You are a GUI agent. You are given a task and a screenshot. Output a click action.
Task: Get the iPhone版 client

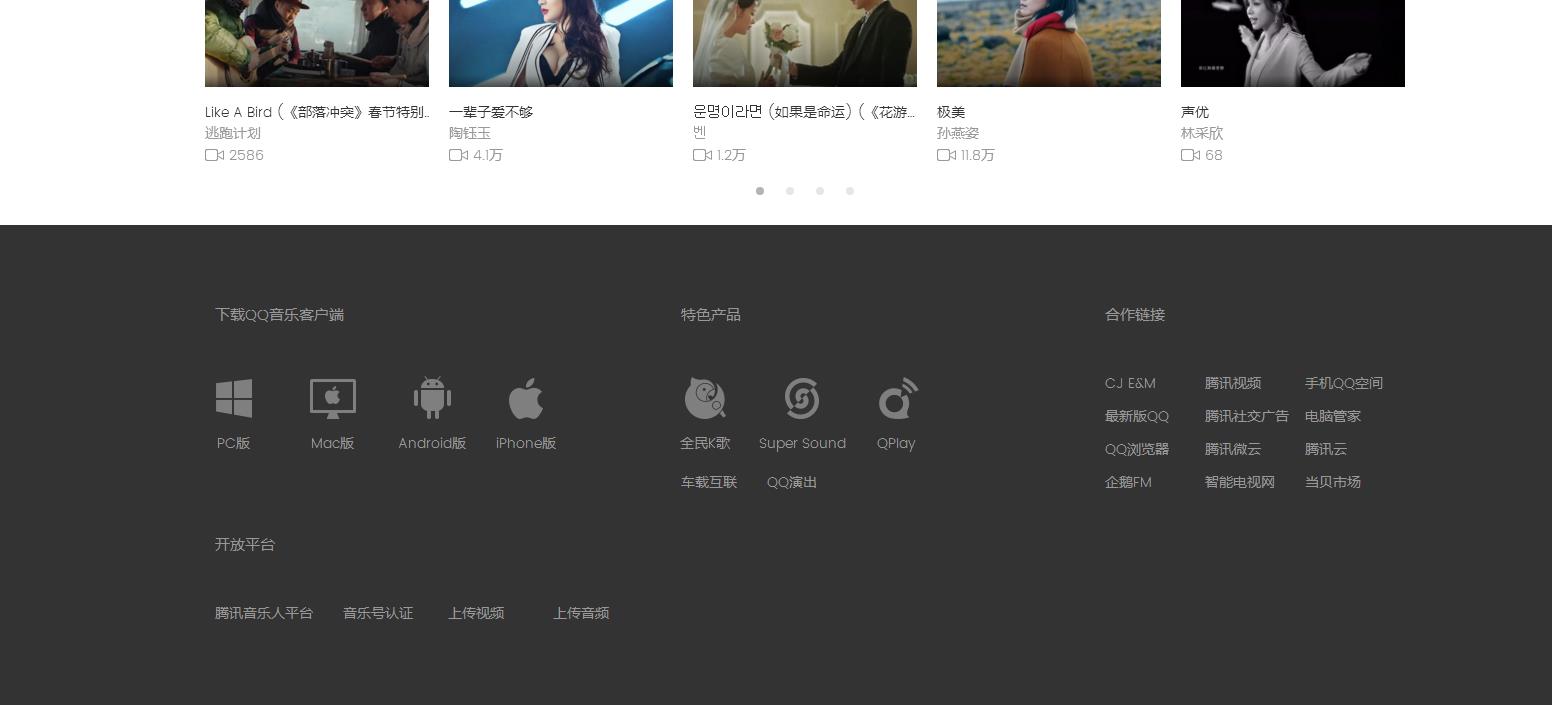526,411
